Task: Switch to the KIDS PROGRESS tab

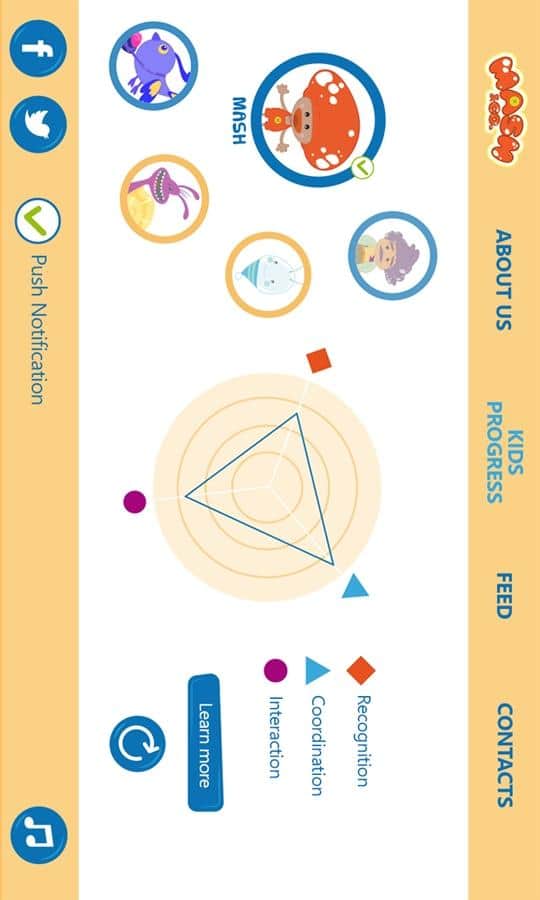Action: tap(505, 452)
